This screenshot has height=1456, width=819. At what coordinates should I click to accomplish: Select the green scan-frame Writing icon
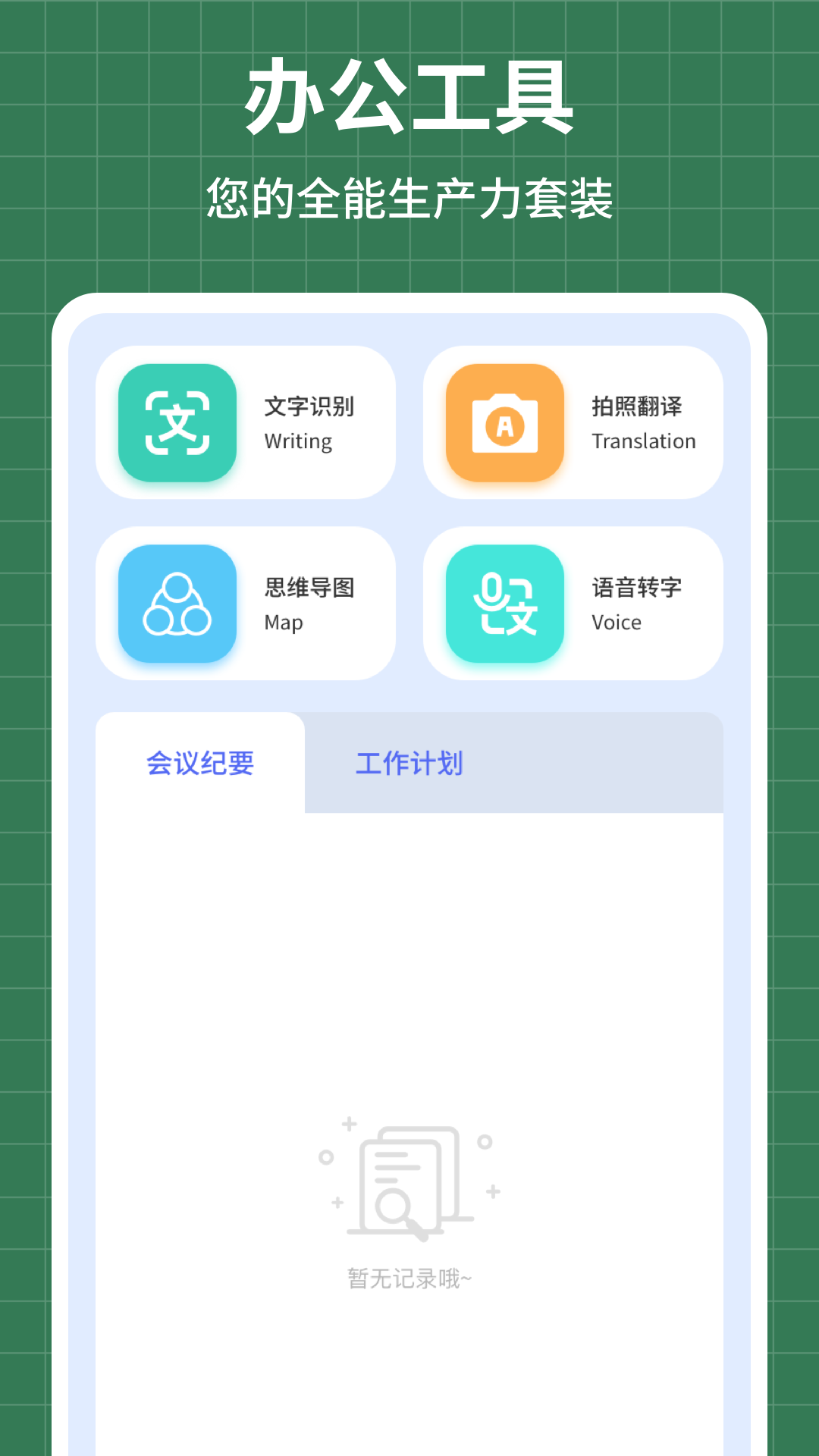176,422
